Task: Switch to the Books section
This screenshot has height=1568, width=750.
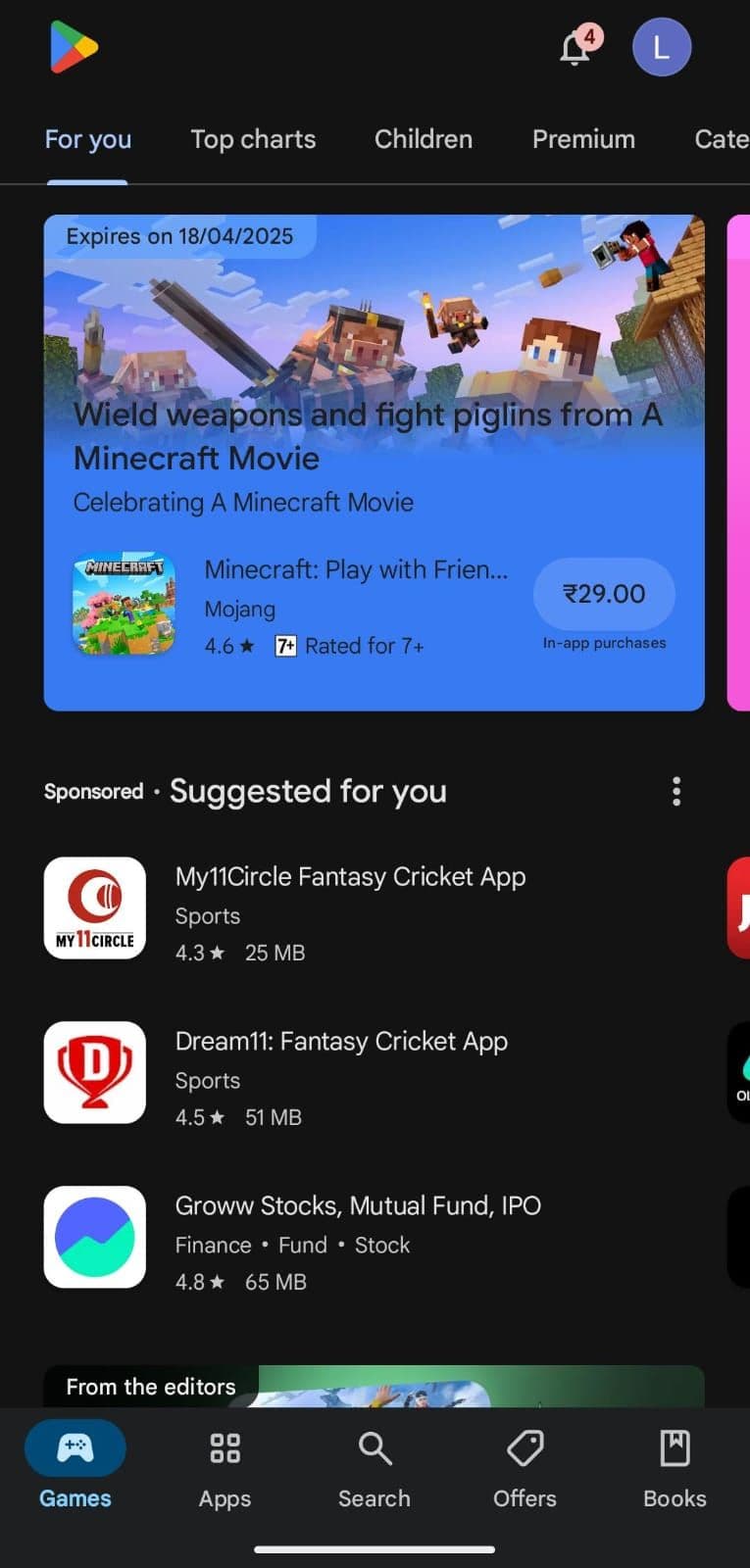Action: coord(675,1468)
